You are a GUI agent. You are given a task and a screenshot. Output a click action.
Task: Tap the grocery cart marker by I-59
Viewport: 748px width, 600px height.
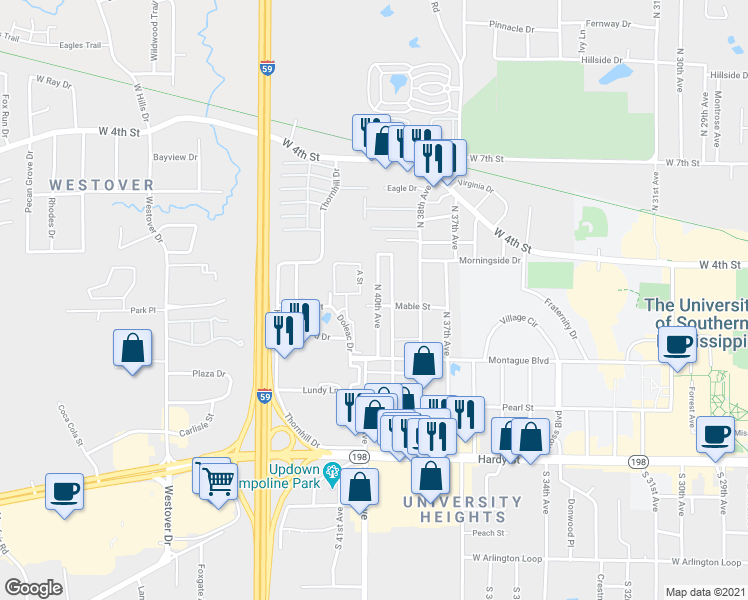coord(218,482)
